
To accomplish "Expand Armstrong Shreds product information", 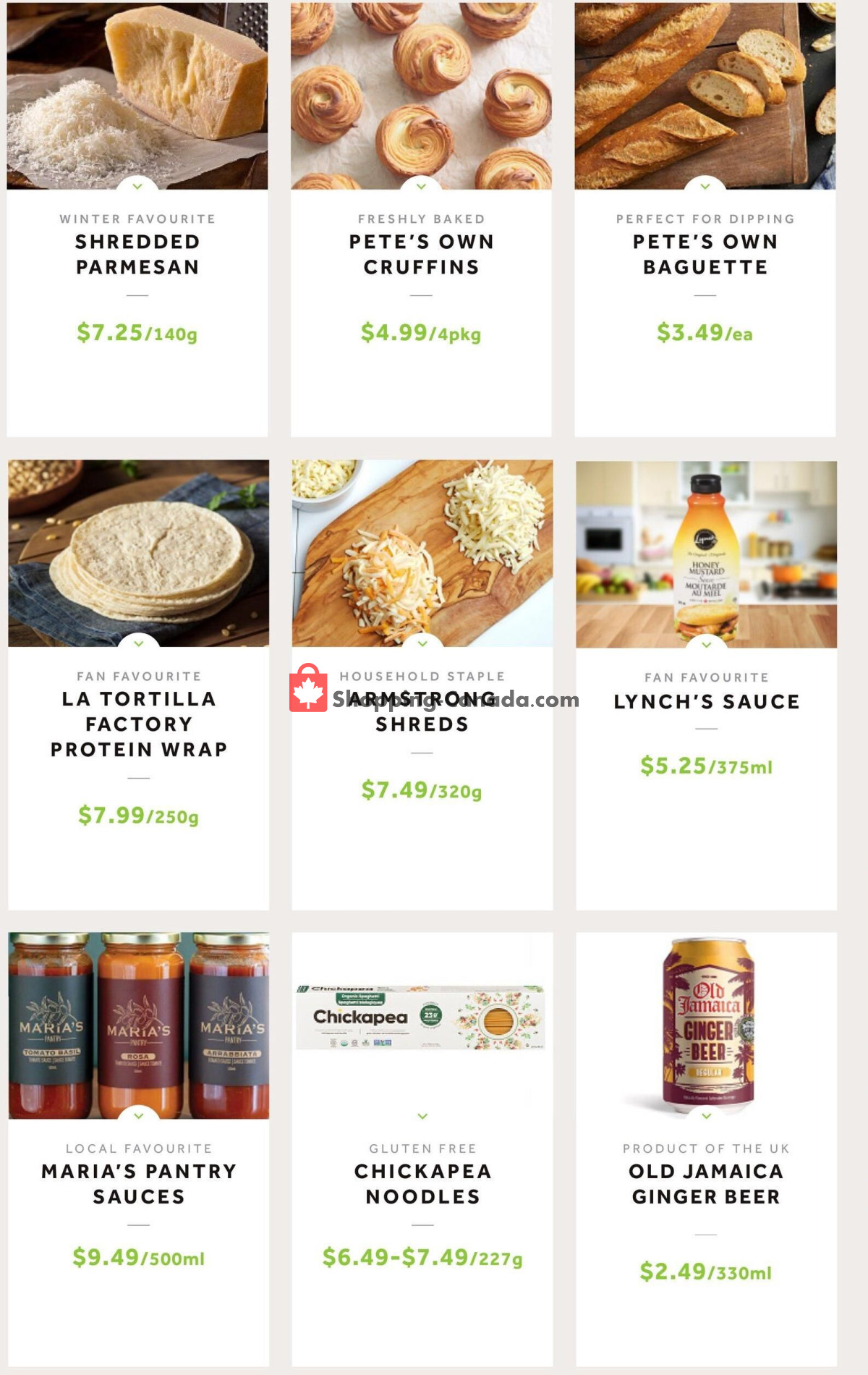I will (x=420, y=643).
